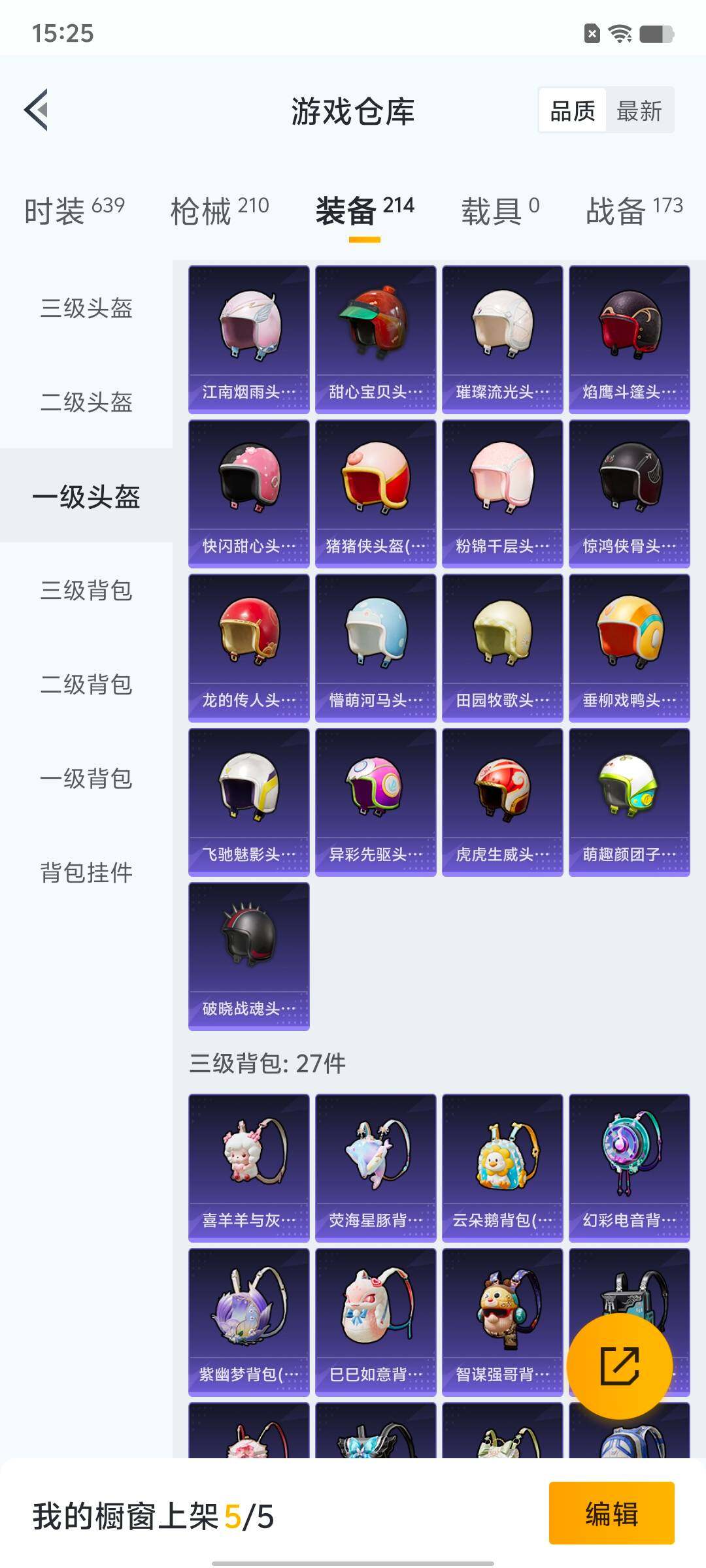The height and width of the screenshot is (1568, 706).
Task: Go back from 游戏仓库 screen
Action: (37, 110)
